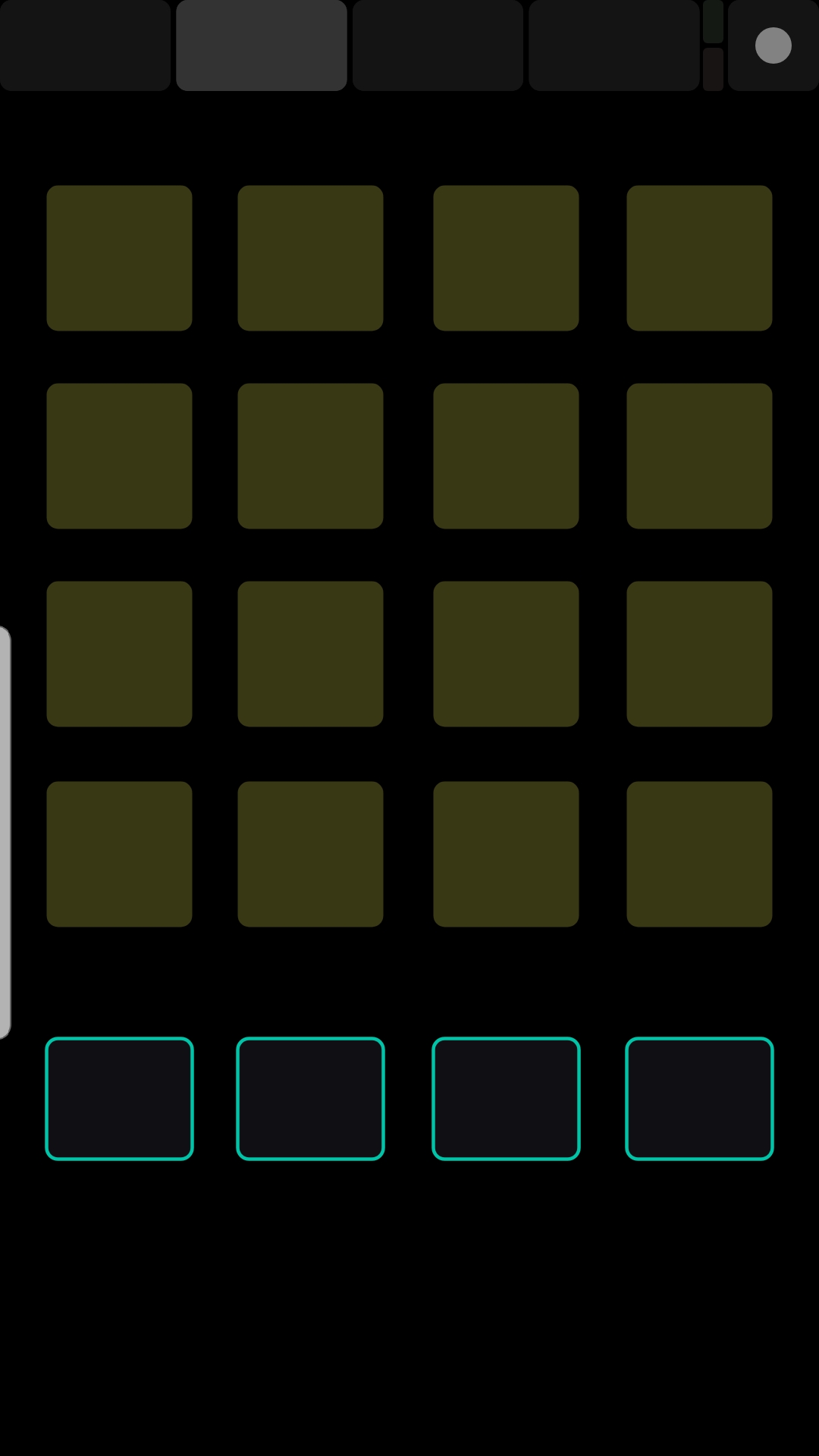Tap the second olive pad in the second row
The image size is (819, 1456).
point(310,456)
